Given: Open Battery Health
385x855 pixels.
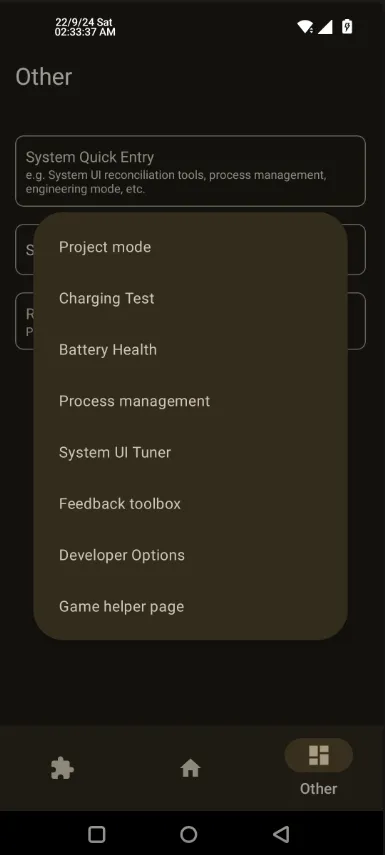Looking at the screenshot, I should 190,350.
